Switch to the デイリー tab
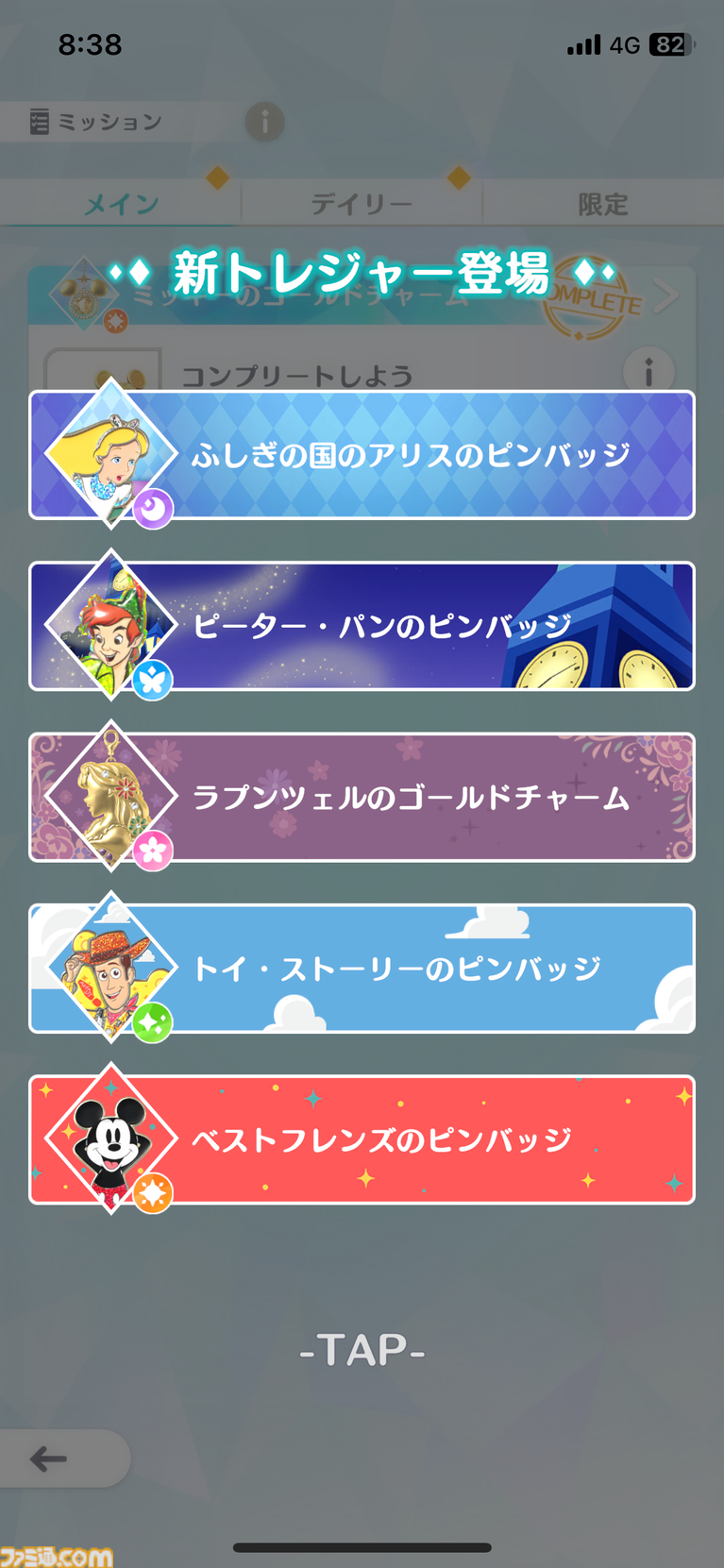The image size is (724, 1568). pyautogui.click(x=362, y=204)
